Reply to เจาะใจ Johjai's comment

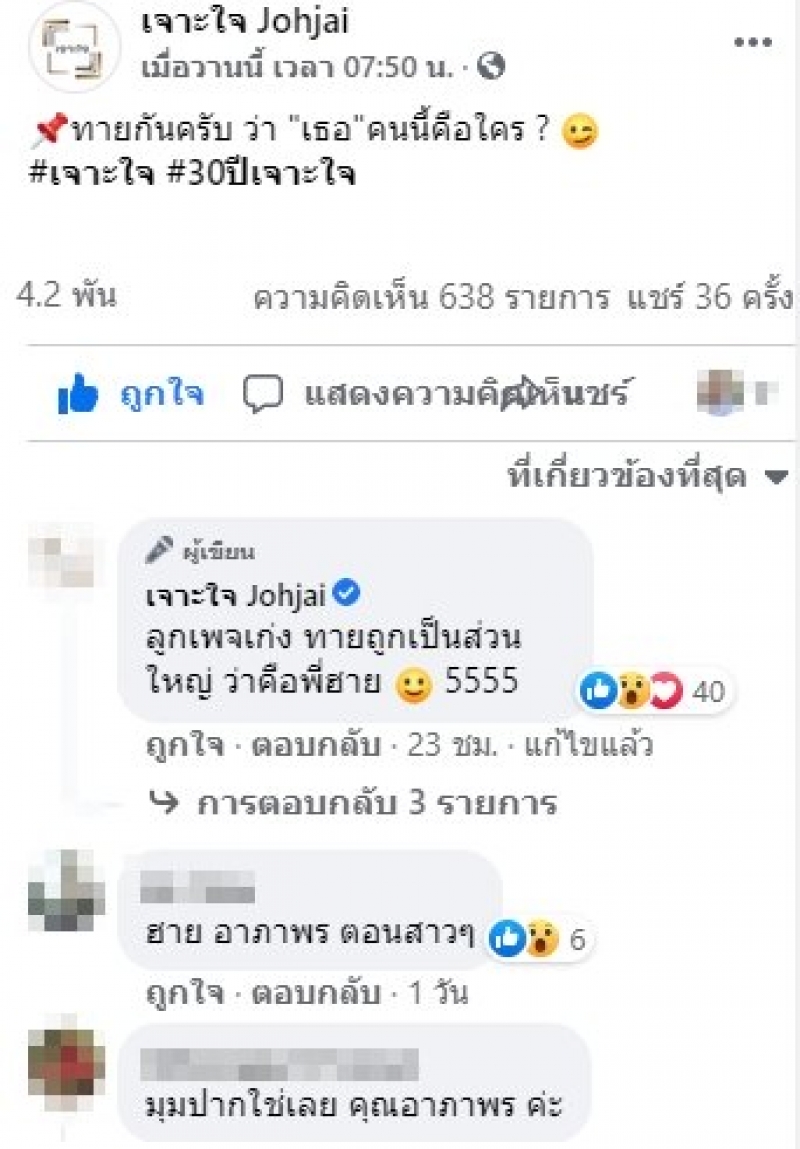click(293, 745)
